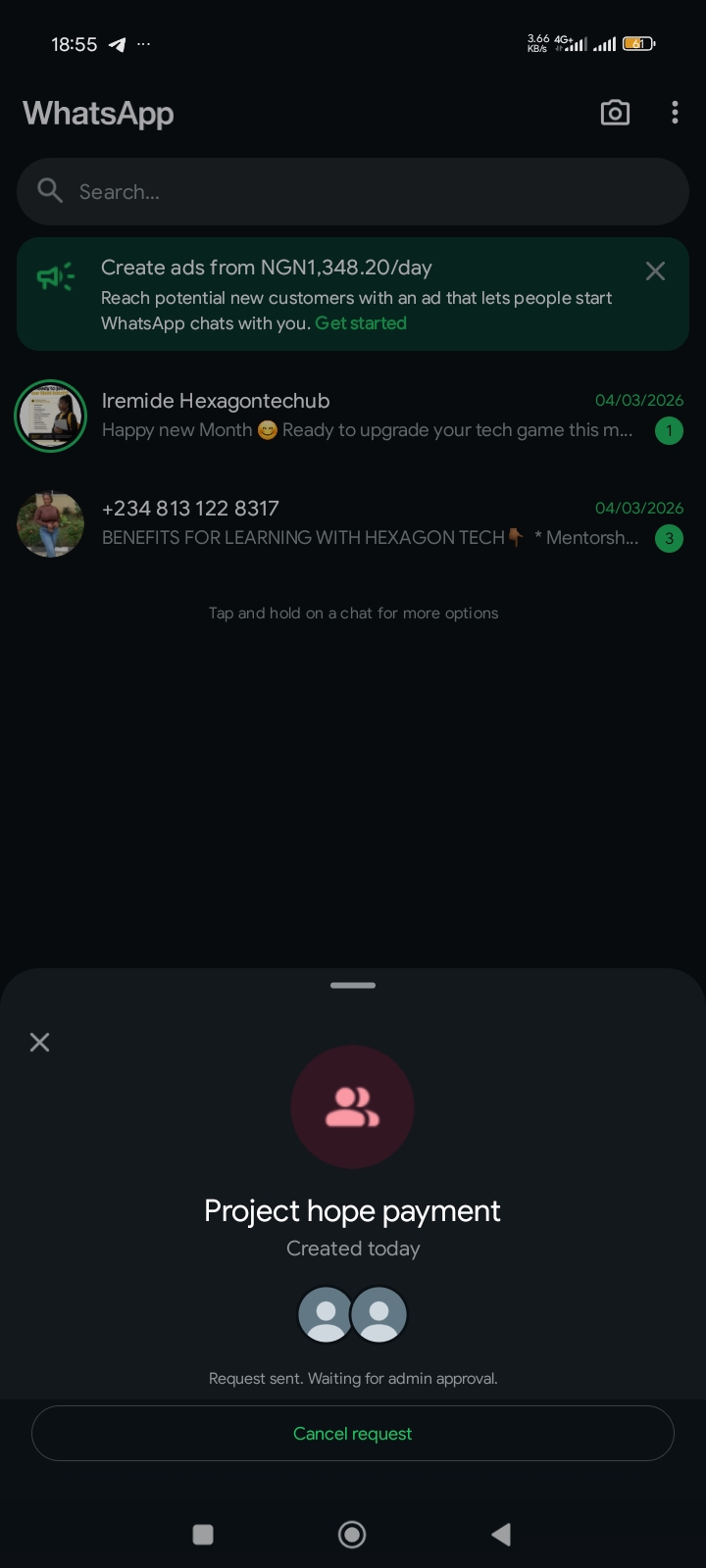Go to the home screen
Image resolution: width=706 pixels, height=1568 pixels.
pyautogui.click(x=352, y=1534)
